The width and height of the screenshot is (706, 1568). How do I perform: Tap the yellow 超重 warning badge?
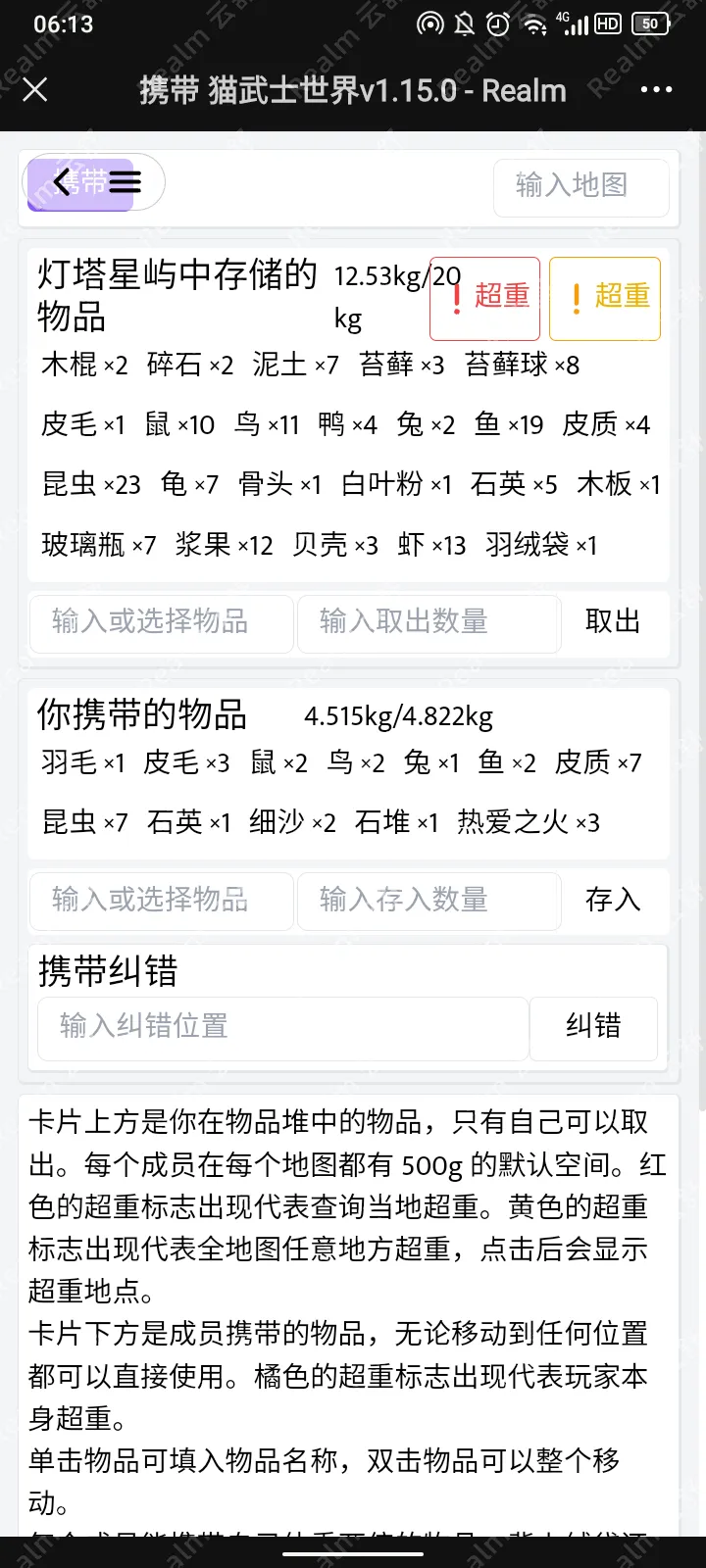pyautogui.click(x=605, y=298)
